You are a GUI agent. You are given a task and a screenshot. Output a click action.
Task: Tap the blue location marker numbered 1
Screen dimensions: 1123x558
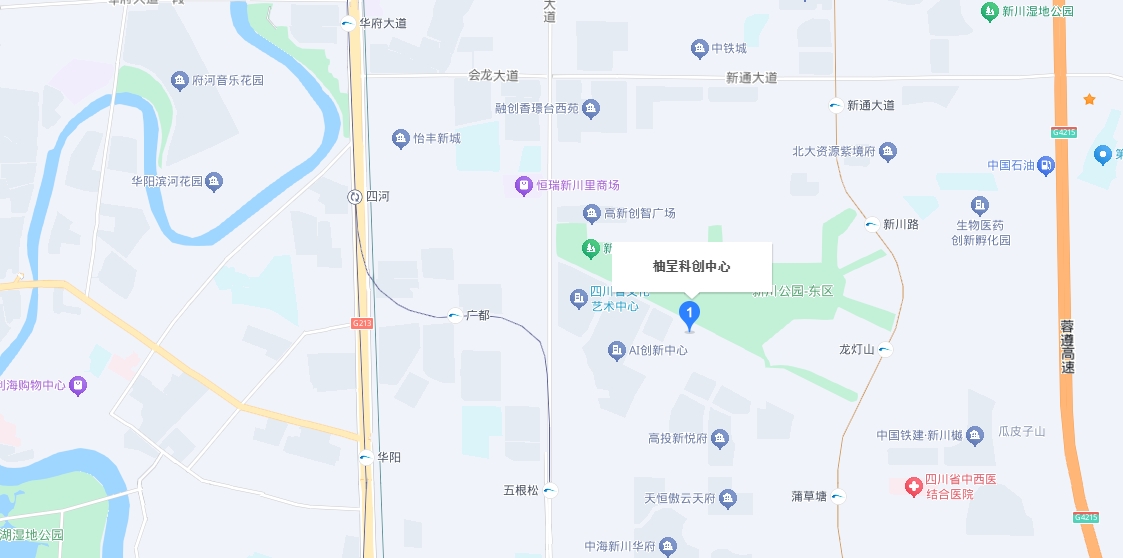(x=689, y=315)
